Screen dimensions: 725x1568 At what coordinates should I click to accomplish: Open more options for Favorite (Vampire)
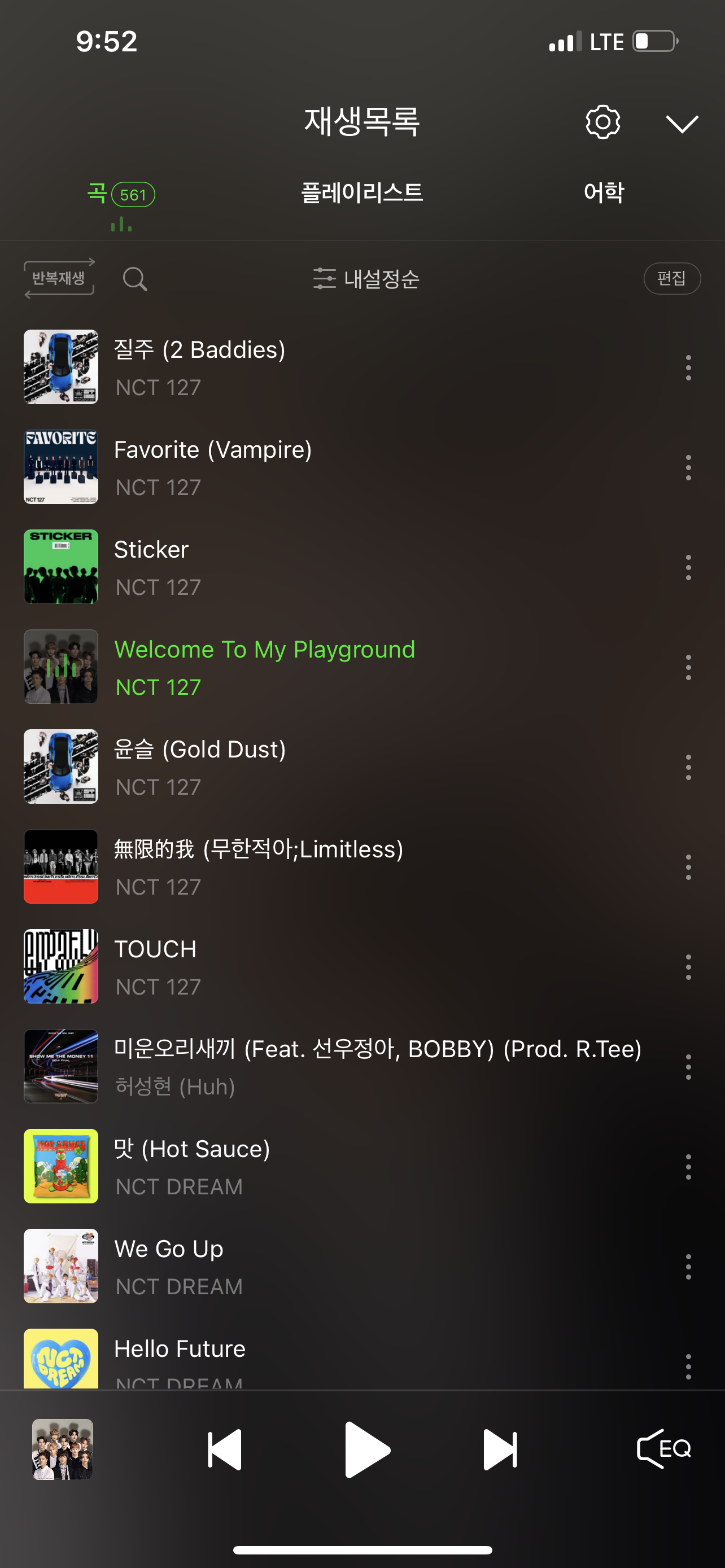688,467
